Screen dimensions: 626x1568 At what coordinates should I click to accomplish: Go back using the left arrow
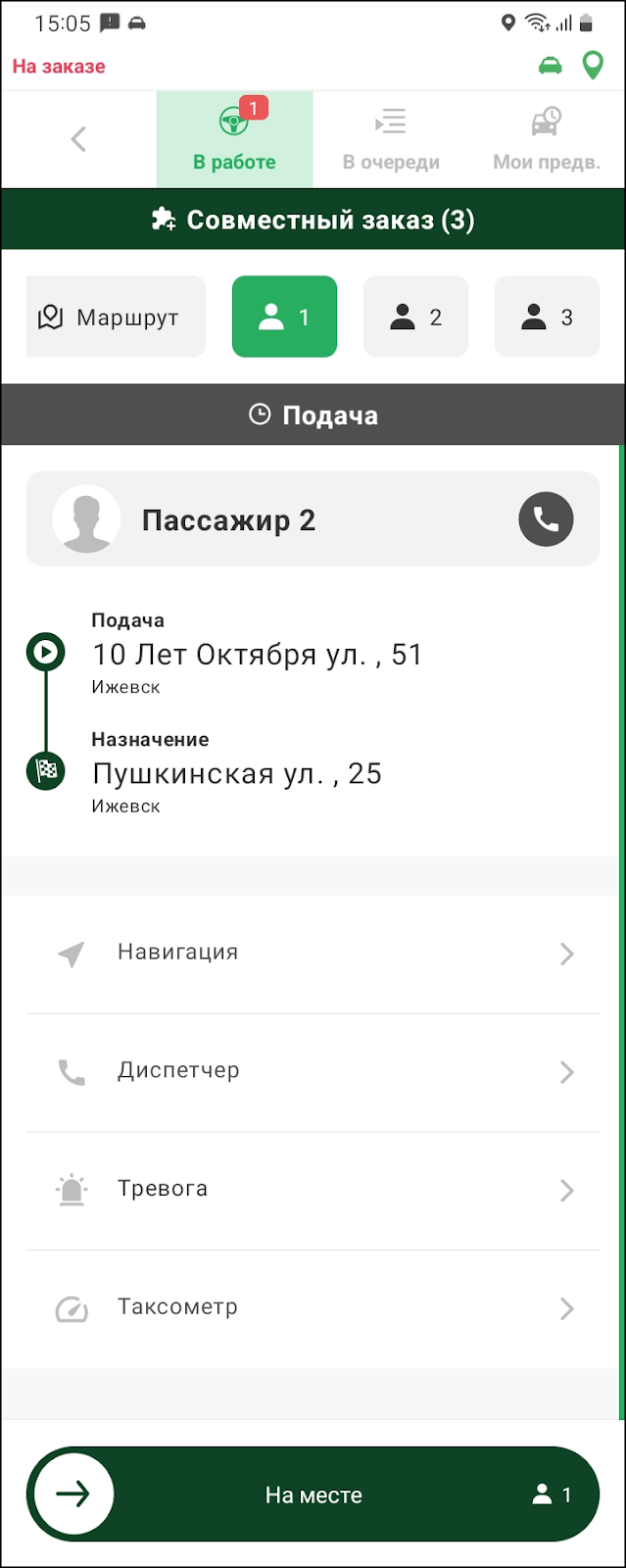78,139
